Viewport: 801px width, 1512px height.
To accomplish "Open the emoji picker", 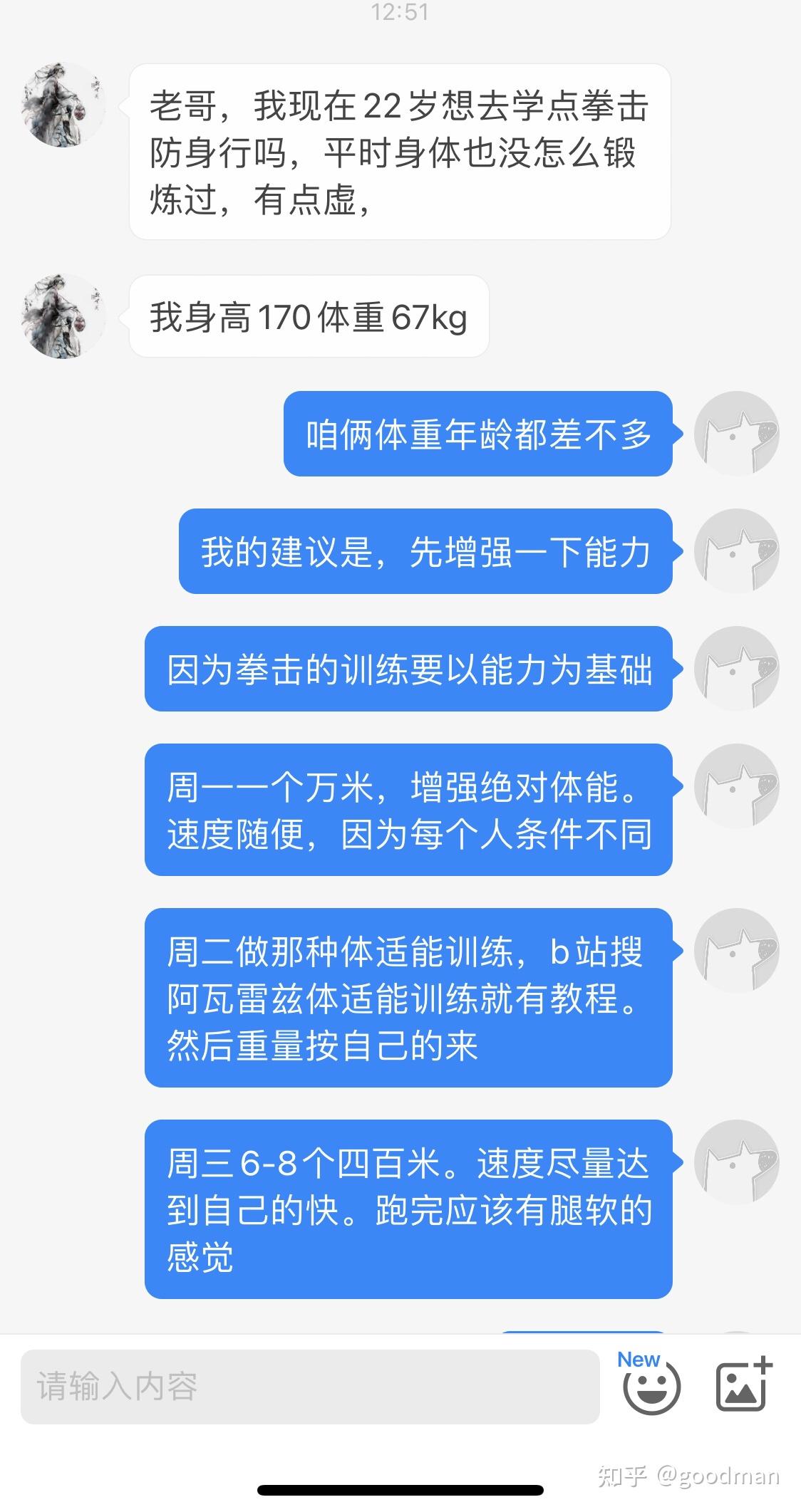I will click(651, 1385).
